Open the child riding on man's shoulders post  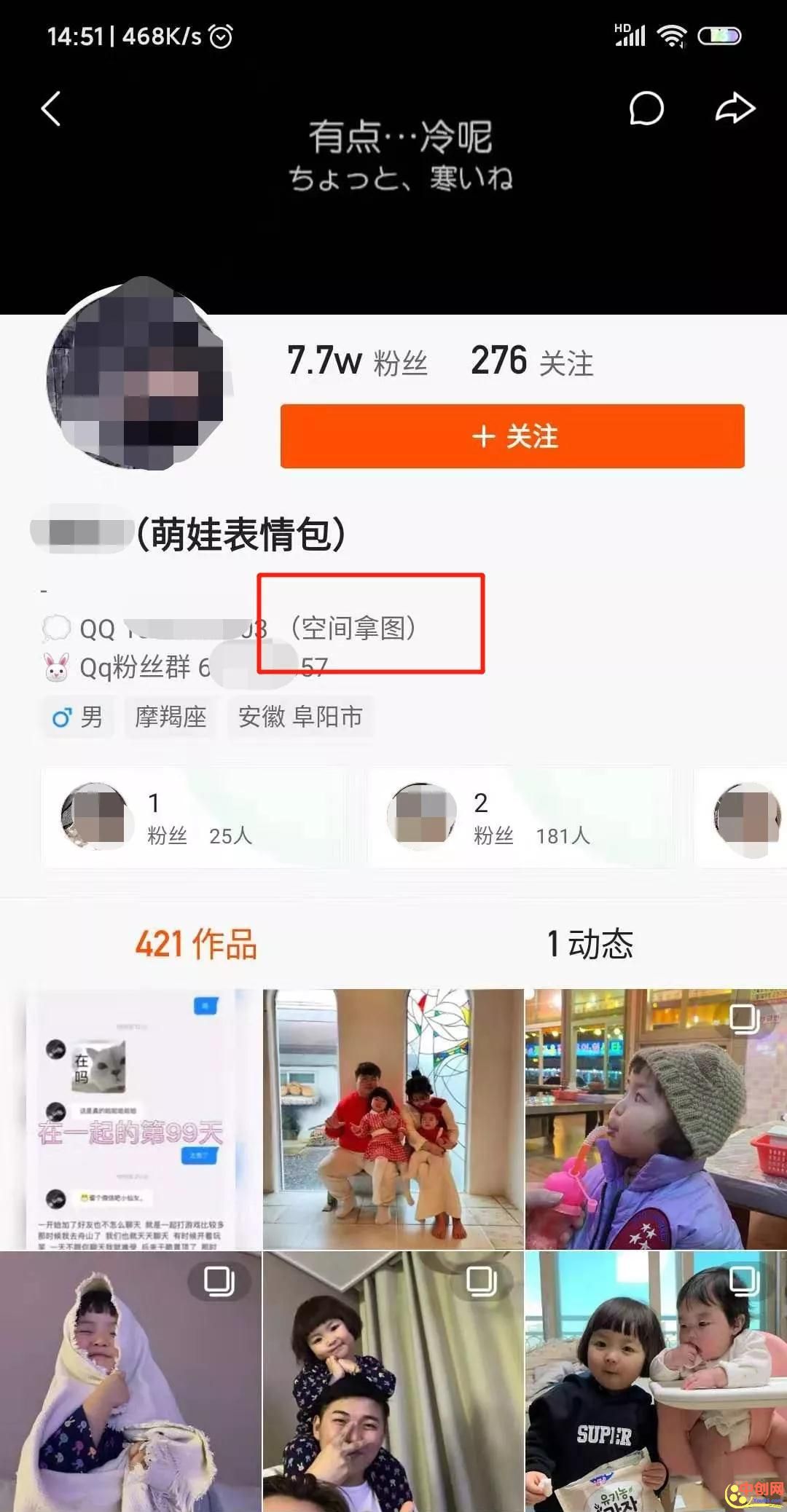393,1381
